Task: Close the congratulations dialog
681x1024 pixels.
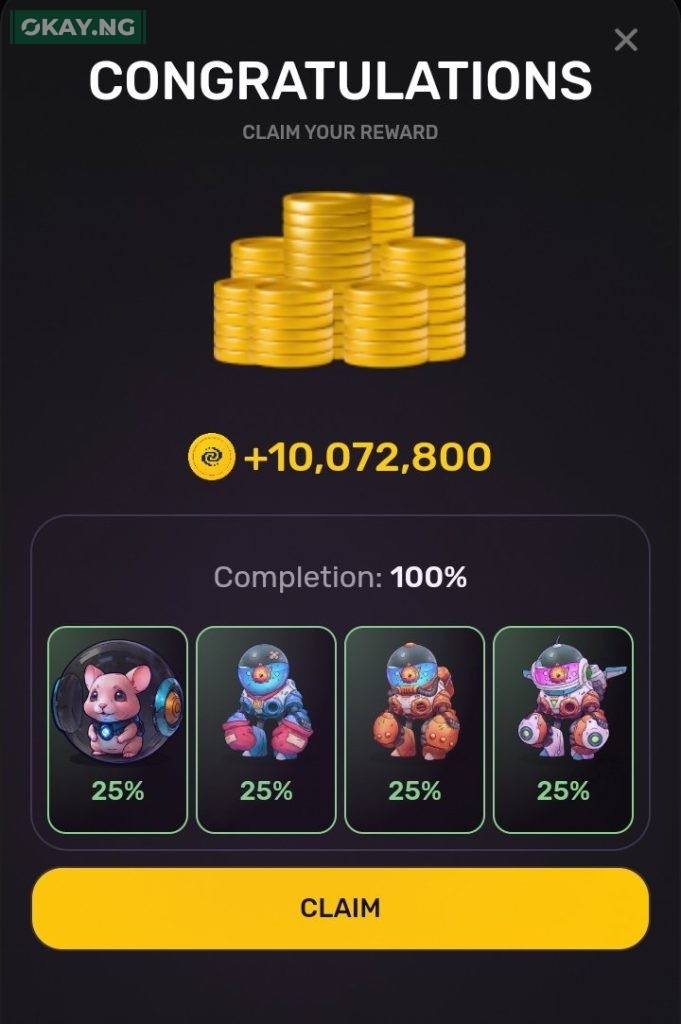Action: pos(626,40)
